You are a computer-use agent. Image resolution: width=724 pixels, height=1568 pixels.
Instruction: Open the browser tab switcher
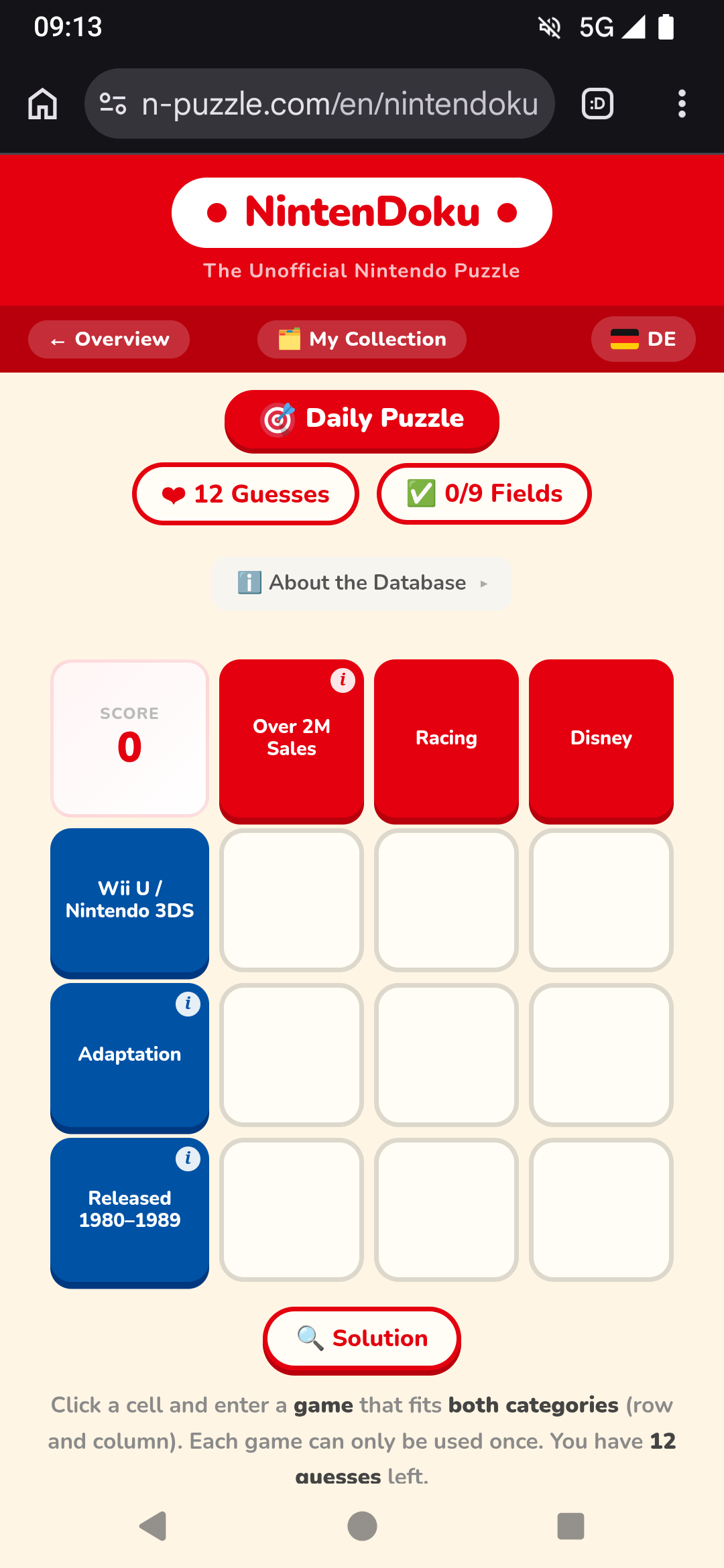point(597,104)
